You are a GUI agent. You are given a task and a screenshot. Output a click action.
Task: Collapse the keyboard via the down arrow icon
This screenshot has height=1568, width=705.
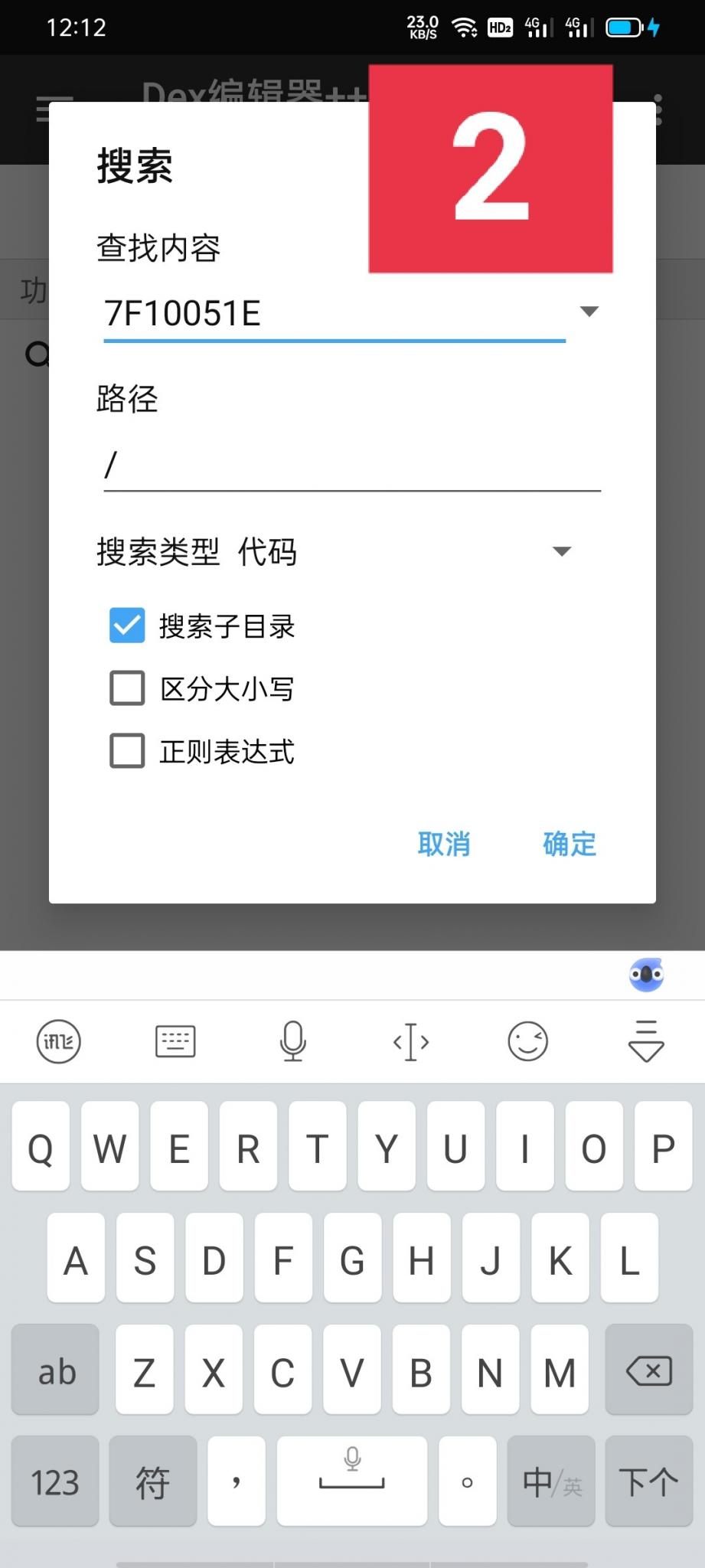645,1041
